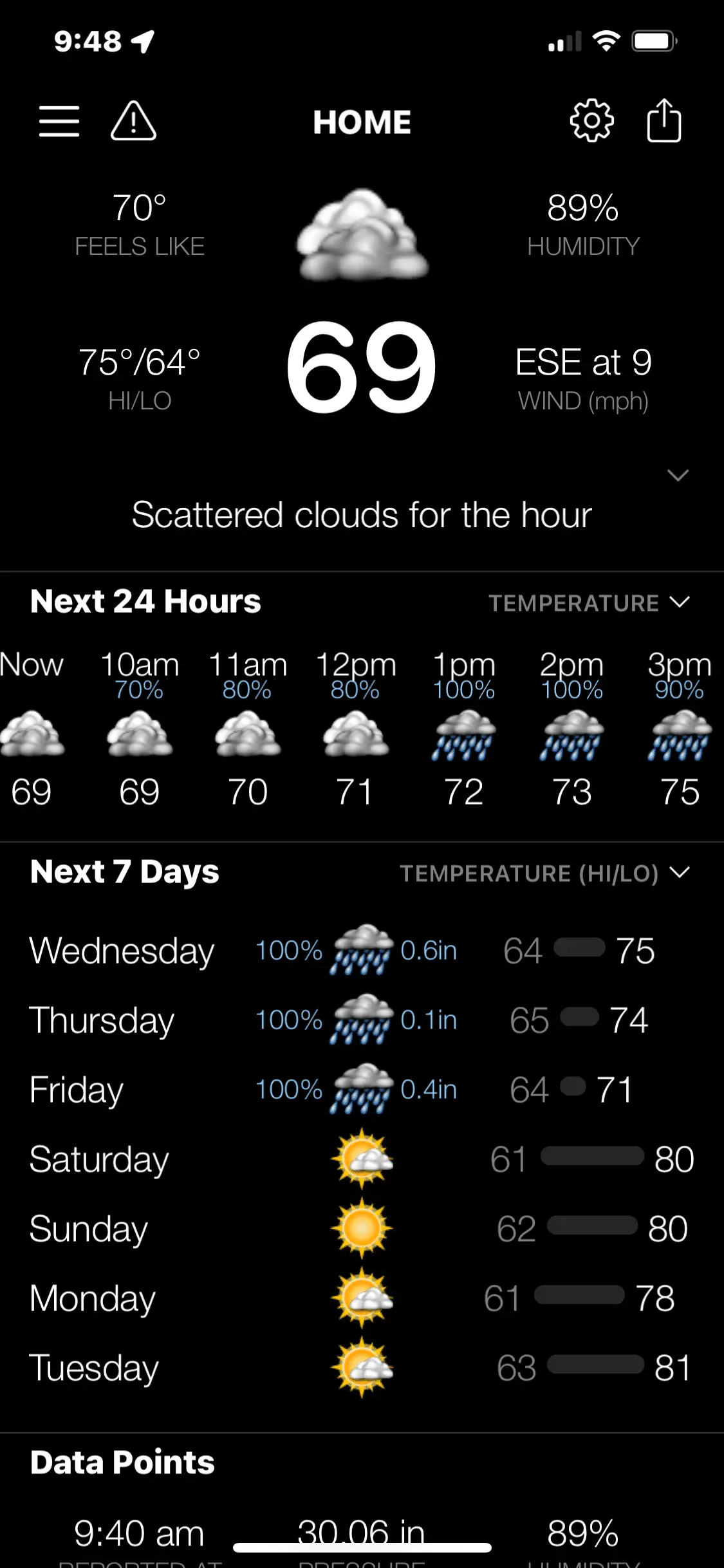Open Tuesday's forecast row
This screenshot has width=724, height=1568.
[360, 1368]
